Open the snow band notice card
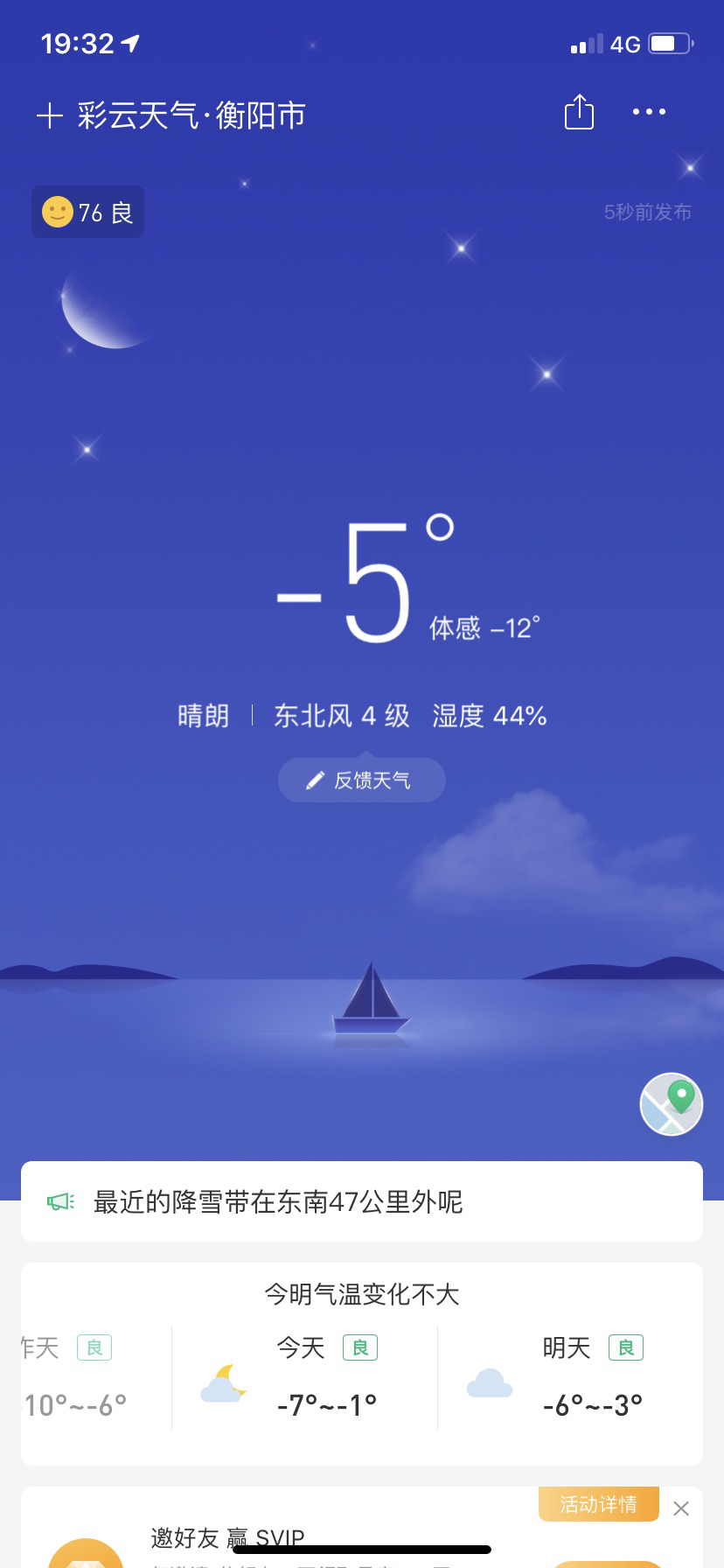 pos(361,1201)
